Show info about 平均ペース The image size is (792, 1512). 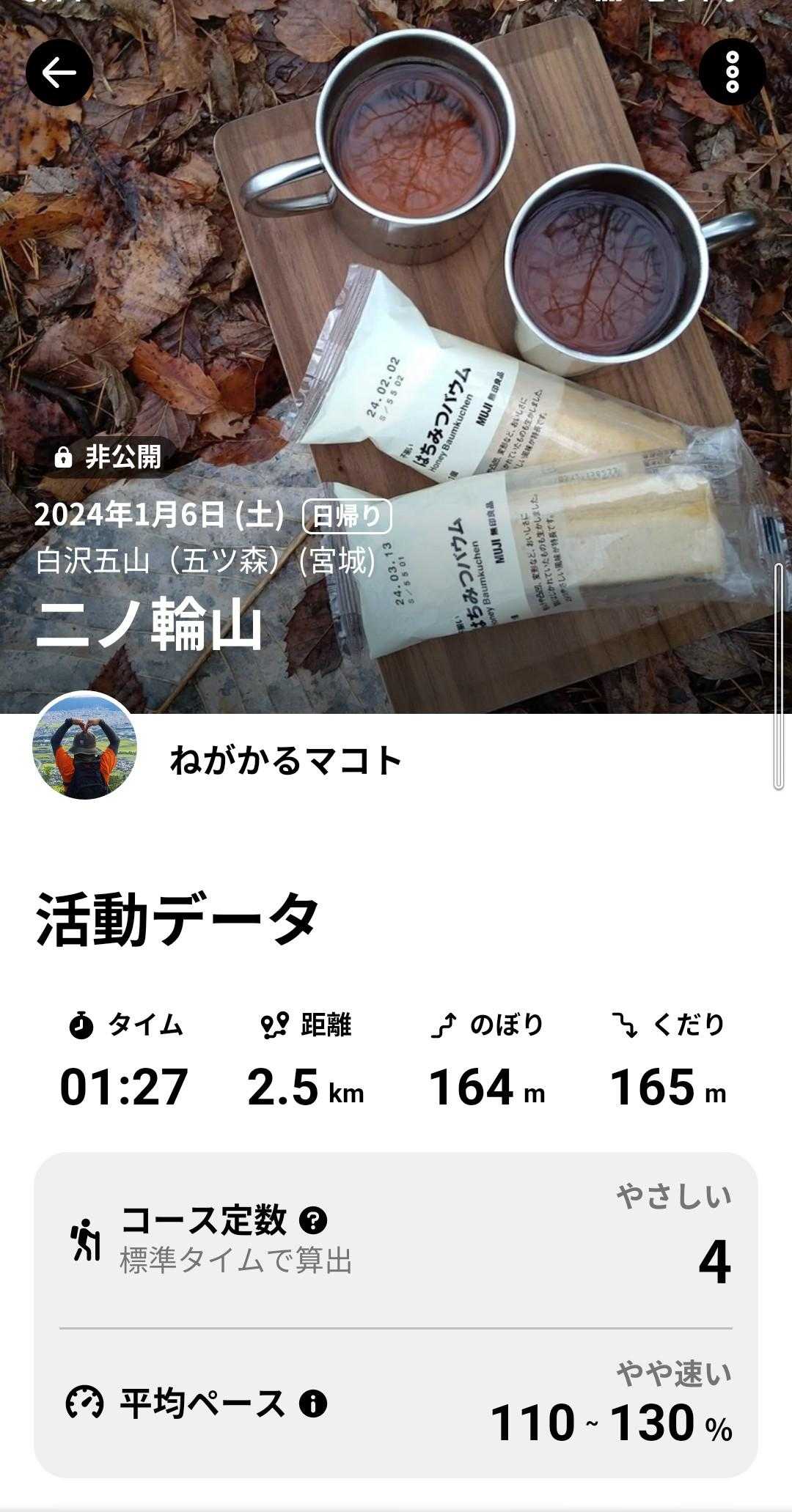pyautogui.click(x=313, y=1404)
